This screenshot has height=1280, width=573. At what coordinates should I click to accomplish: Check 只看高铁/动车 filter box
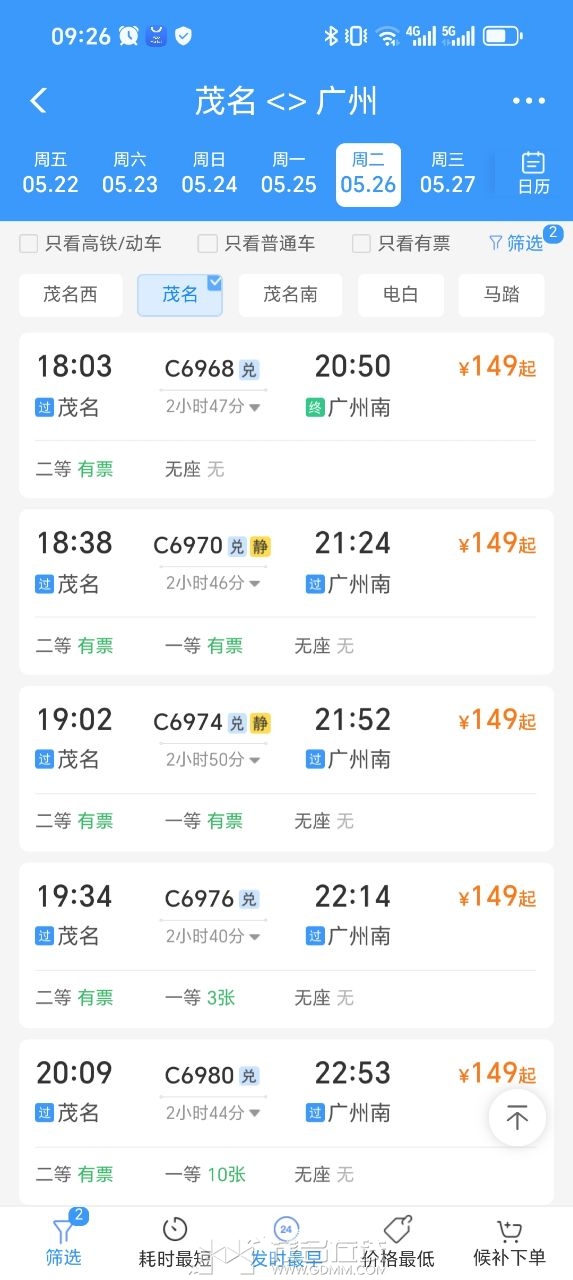pyautogui.click(x=29, y=243)
